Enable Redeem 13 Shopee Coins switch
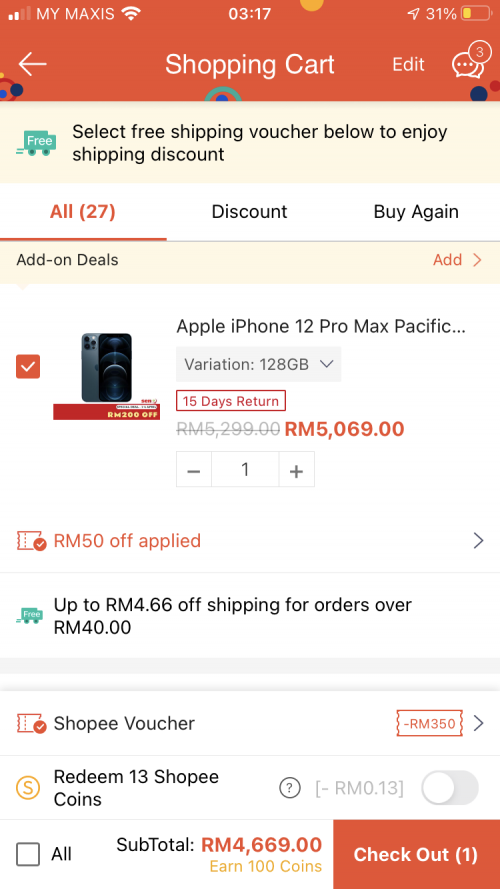The height and width of the screenshot is (889, 500). click(450, 788)
